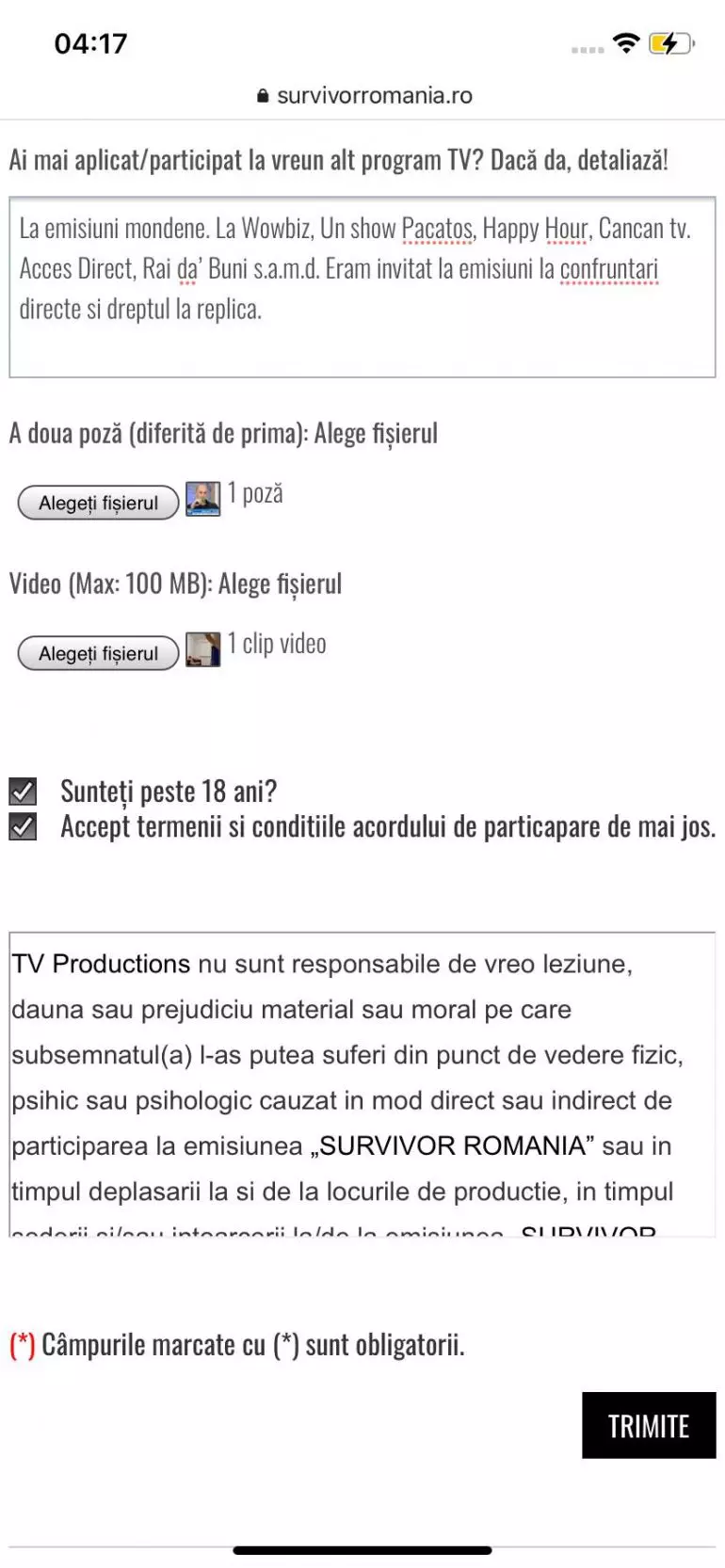Image resolution: width=725 pixels, height=1568 pixels.
Task: Tap the survivorromania.ro address bar
Action: pos(363,95)
